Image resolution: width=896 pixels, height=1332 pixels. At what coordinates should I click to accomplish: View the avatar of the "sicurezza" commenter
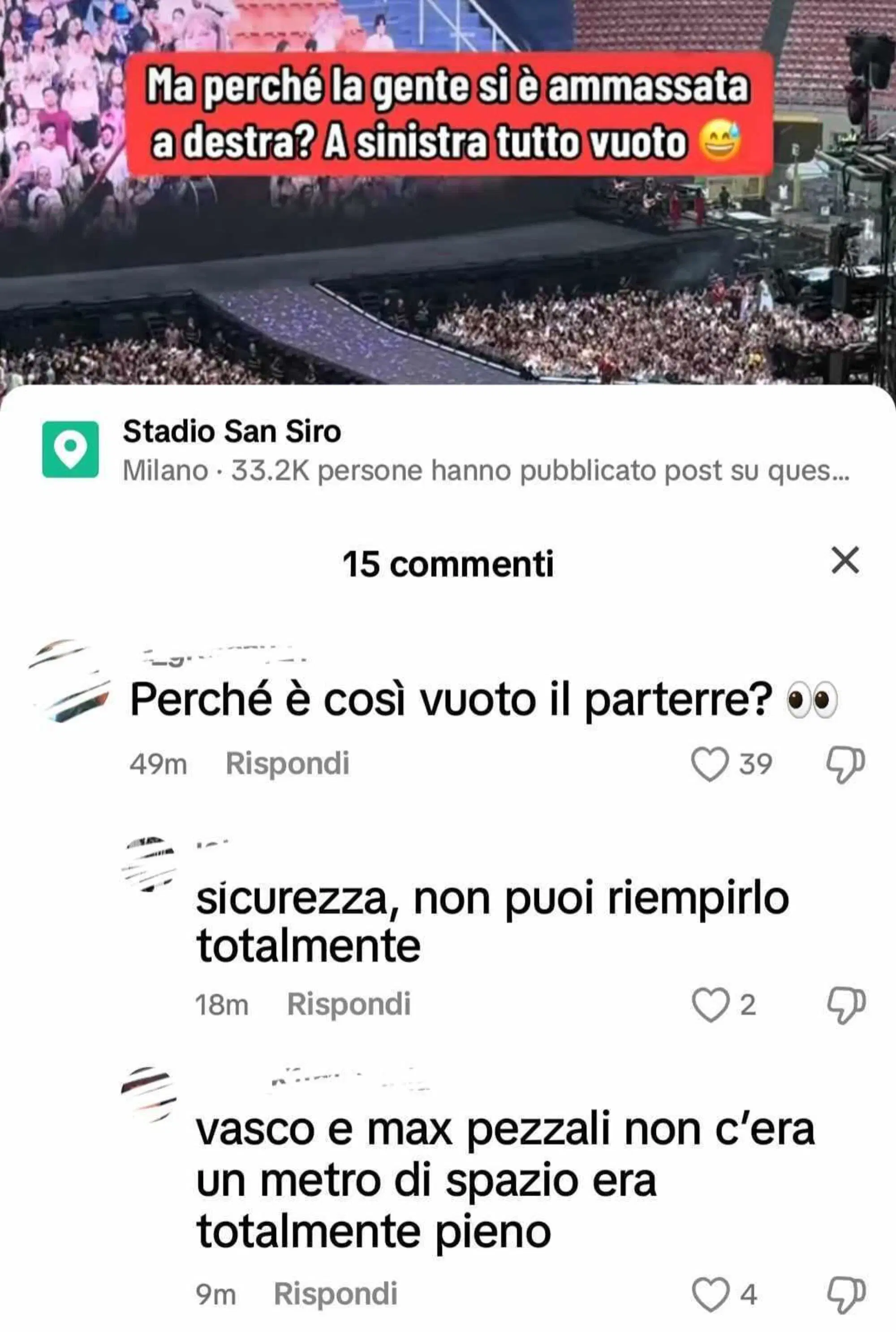150,864
